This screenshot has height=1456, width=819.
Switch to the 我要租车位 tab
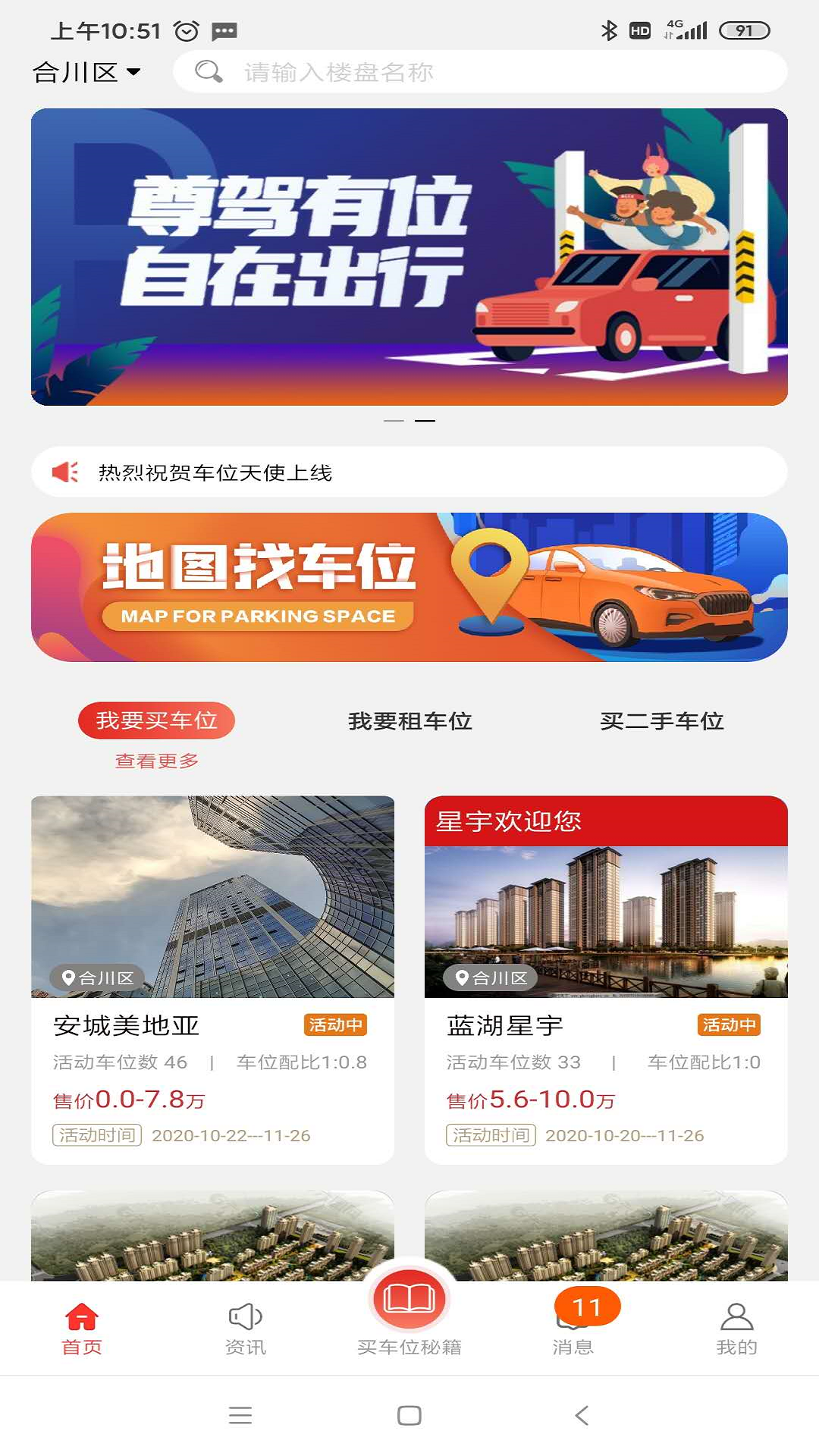pos(409,721)
